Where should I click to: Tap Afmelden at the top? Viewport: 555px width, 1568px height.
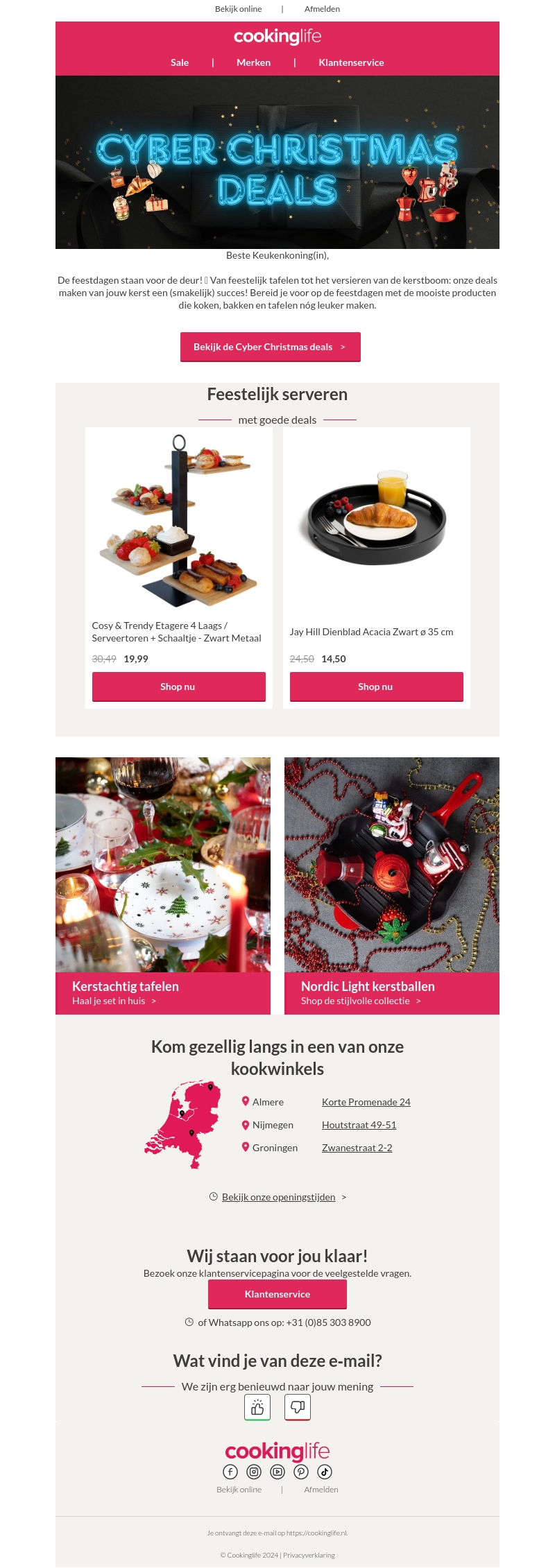click(x=322, y=9)
